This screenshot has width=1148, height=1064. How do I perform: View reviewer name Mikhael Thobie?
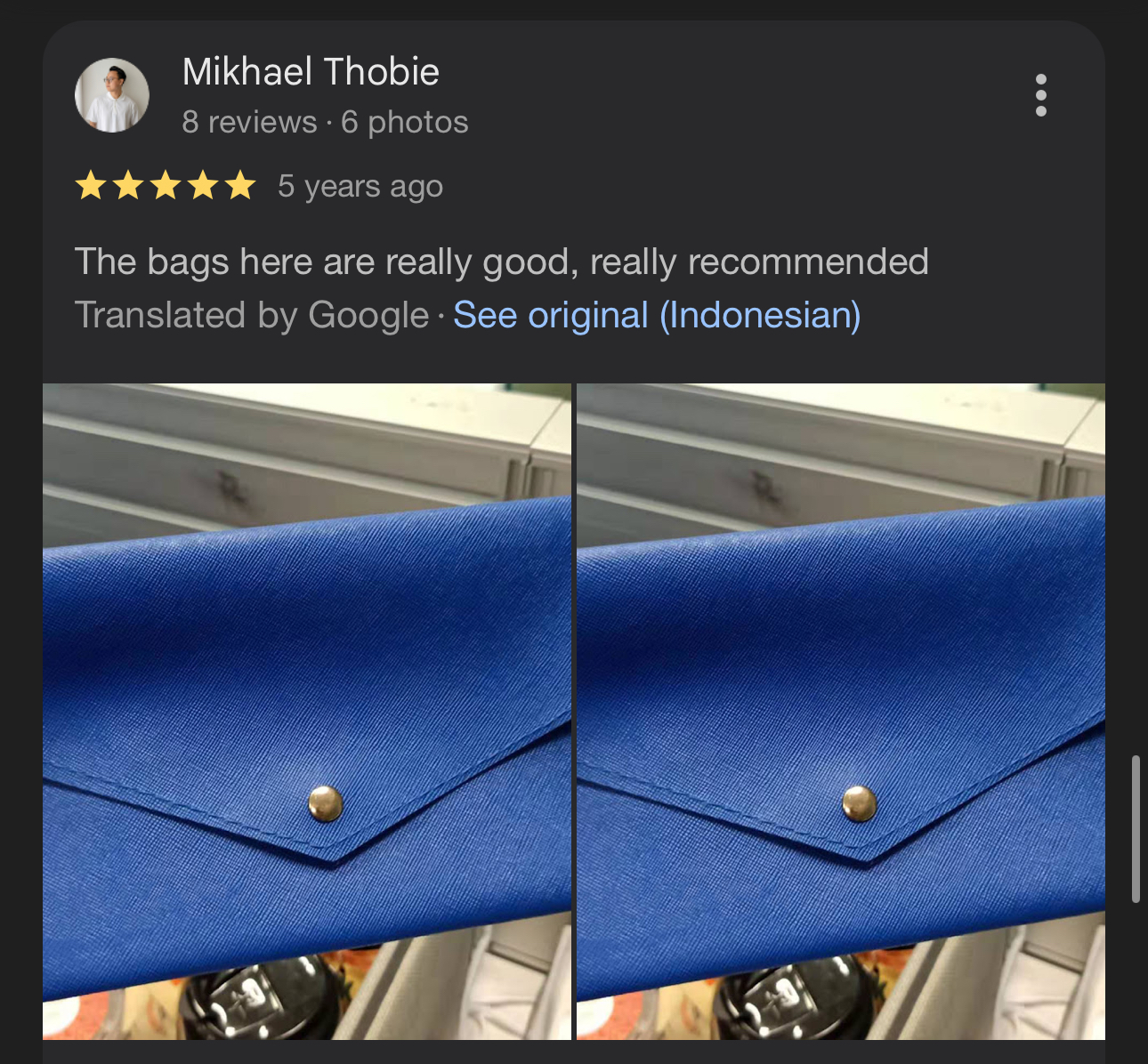point(311,72)
